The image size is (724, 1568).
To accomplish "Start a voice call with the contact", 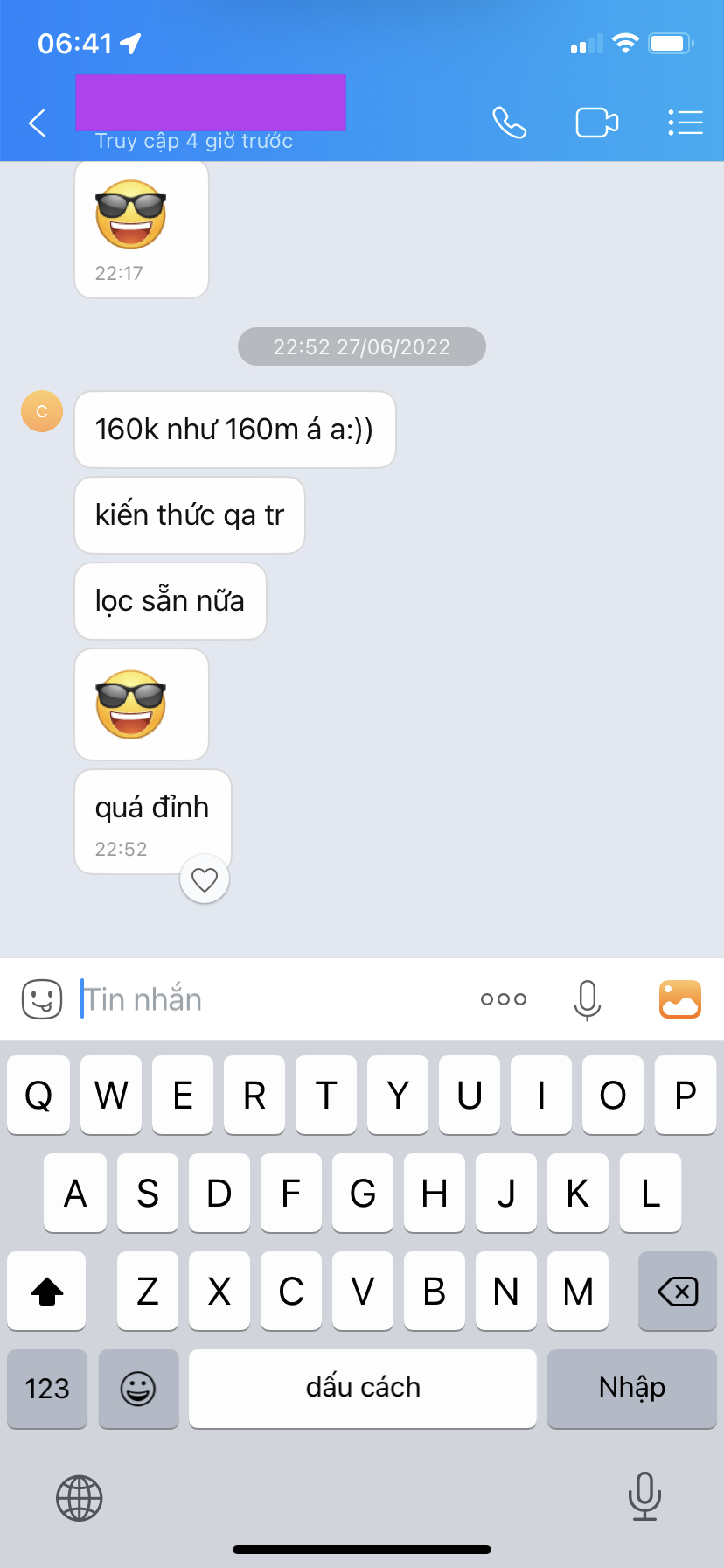I will [x=510, y=122].
